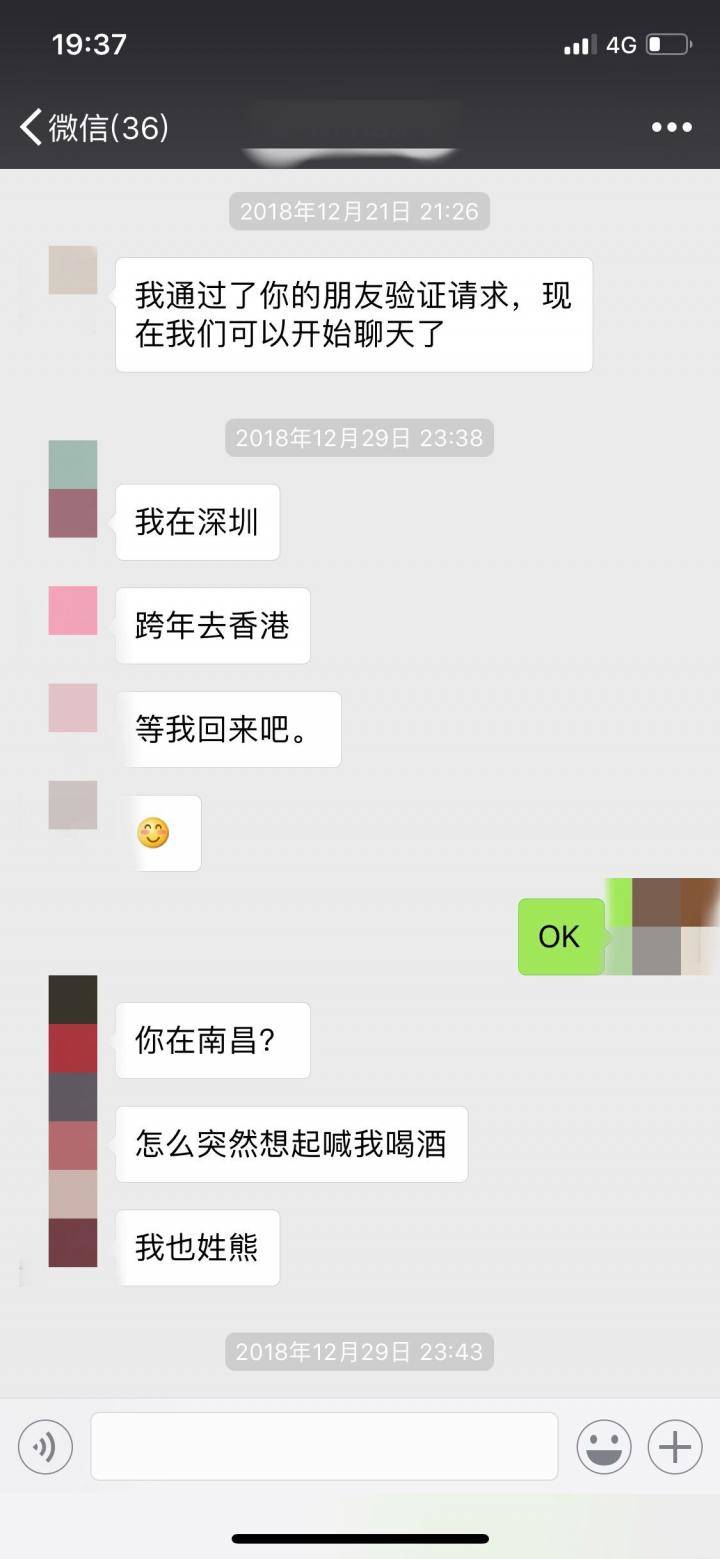Select the green OK message bubble
Screen dimensions: 720x1559
pos(560,936)
